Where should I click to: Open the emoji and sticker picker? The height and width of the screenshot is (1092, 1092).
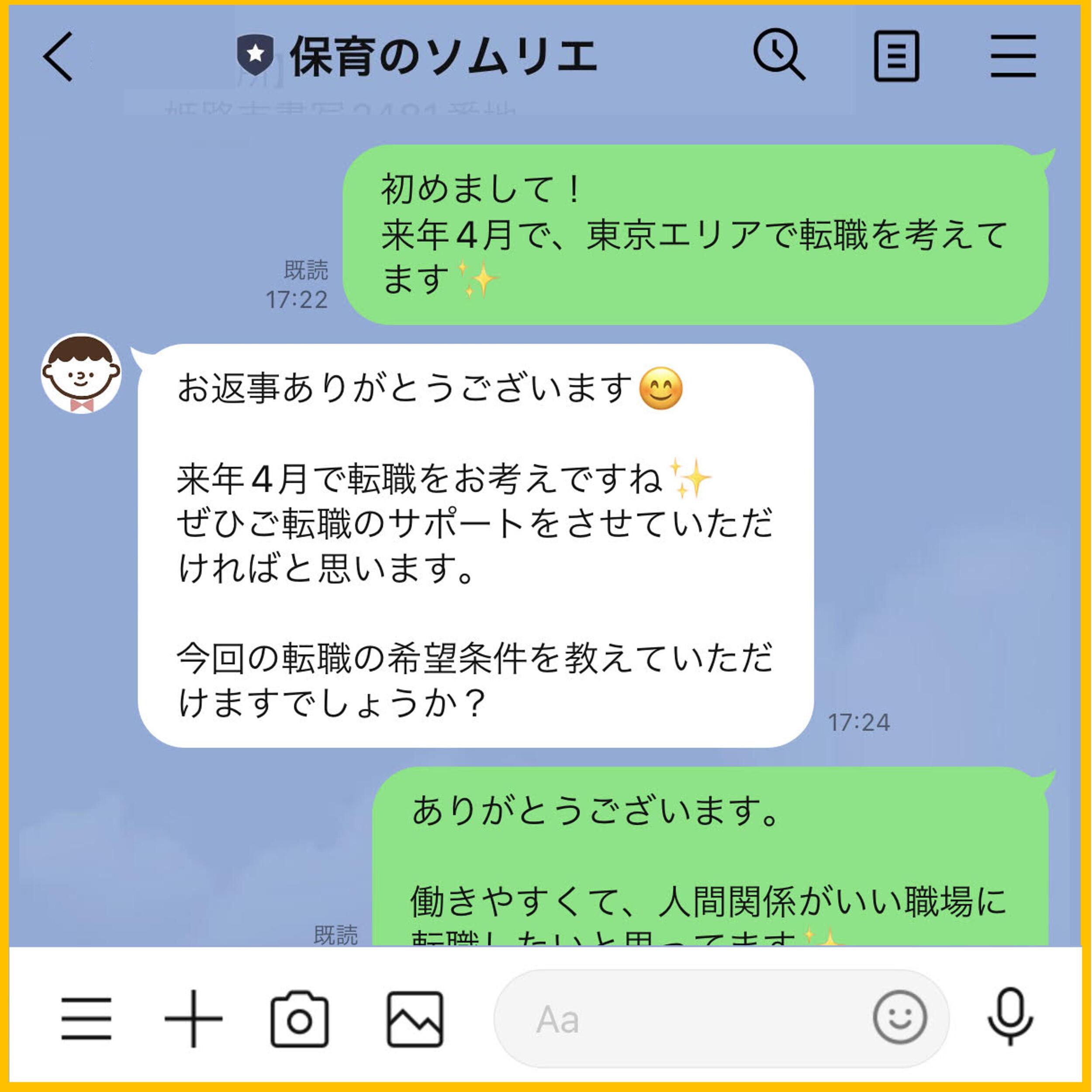click(x=900, y=1017)
